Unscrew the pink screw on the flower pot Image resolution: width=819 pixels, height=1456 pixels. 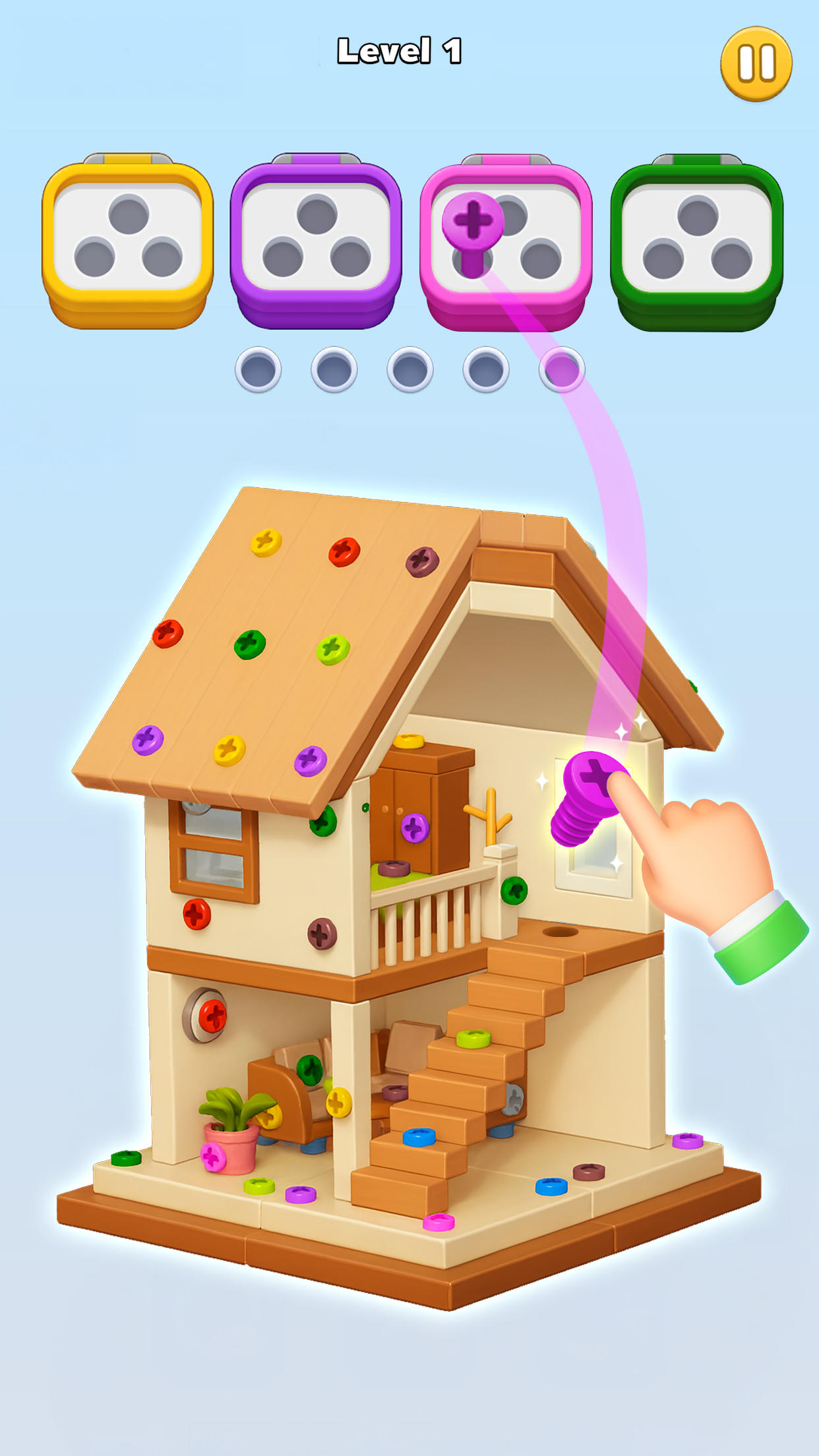tap(213, 1159)
